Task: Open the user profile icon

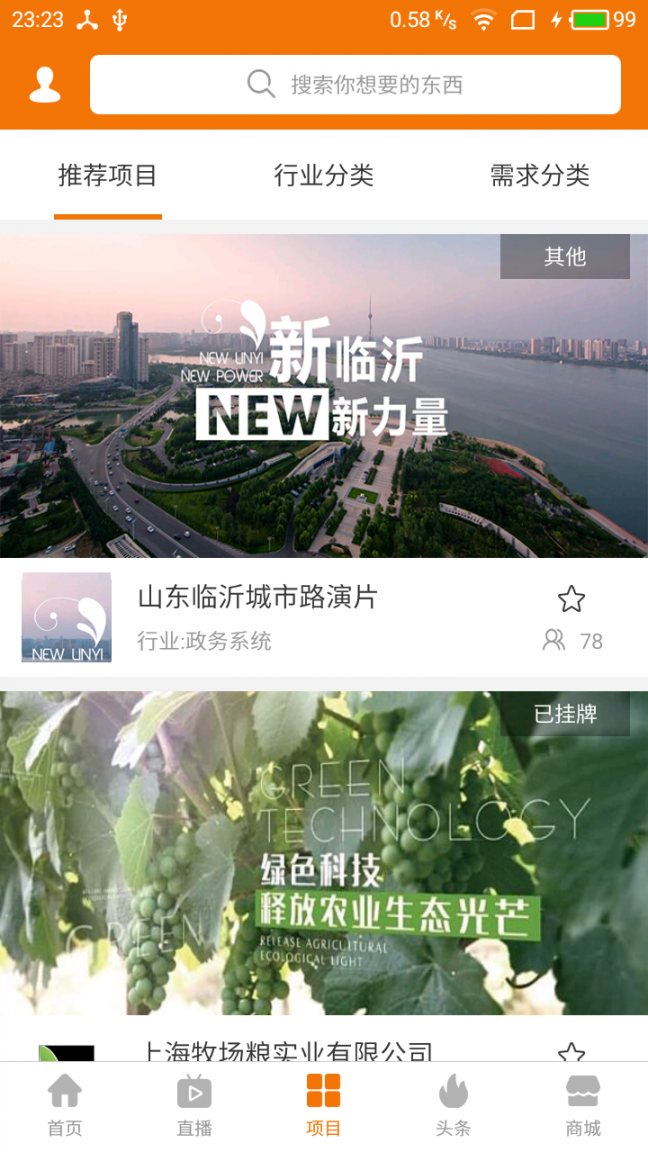Action: pyautogui.click(x=45, y=85)
